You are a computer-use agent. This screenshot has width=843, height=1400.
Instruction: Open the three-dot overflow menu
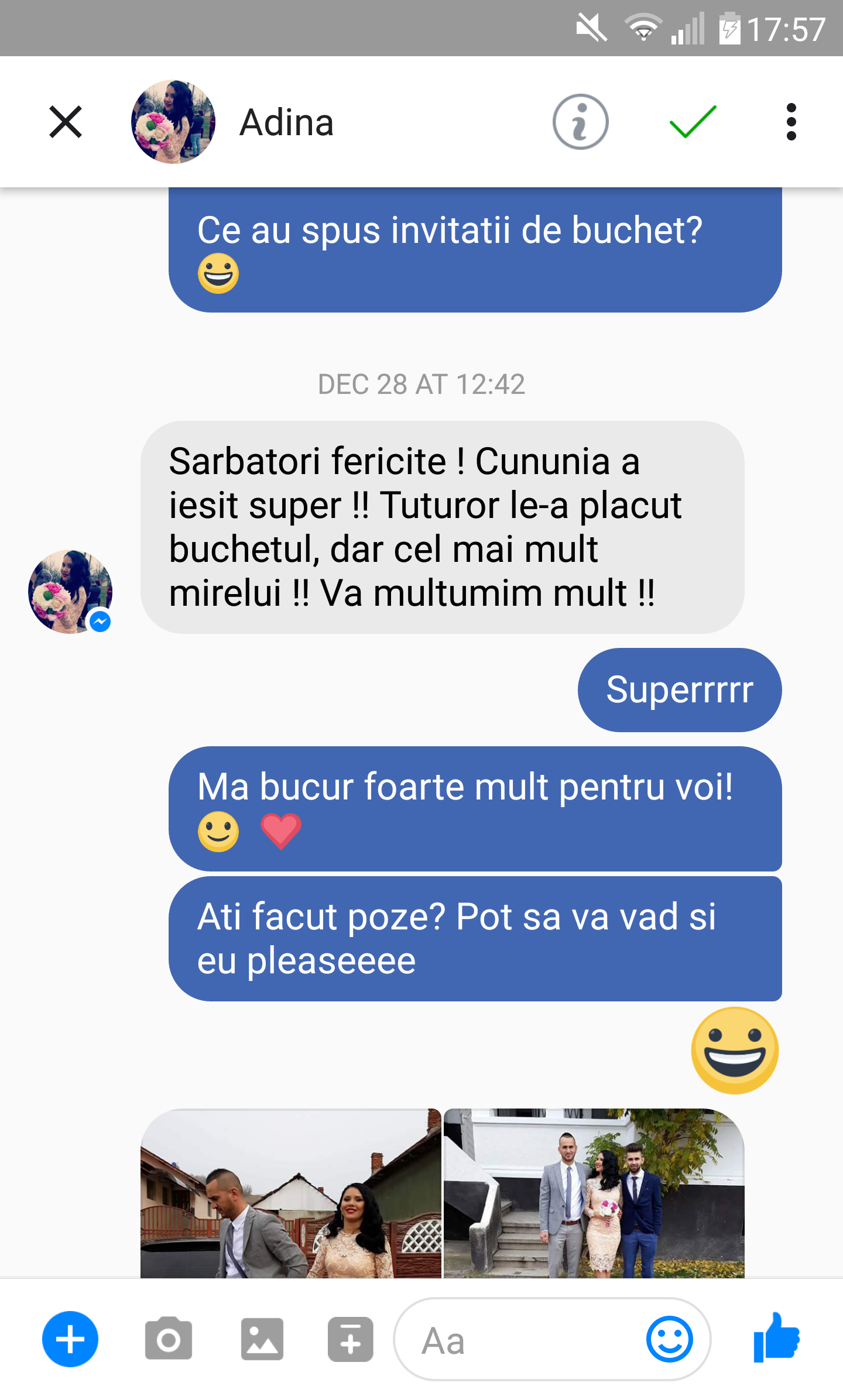[x=791, y=122]
